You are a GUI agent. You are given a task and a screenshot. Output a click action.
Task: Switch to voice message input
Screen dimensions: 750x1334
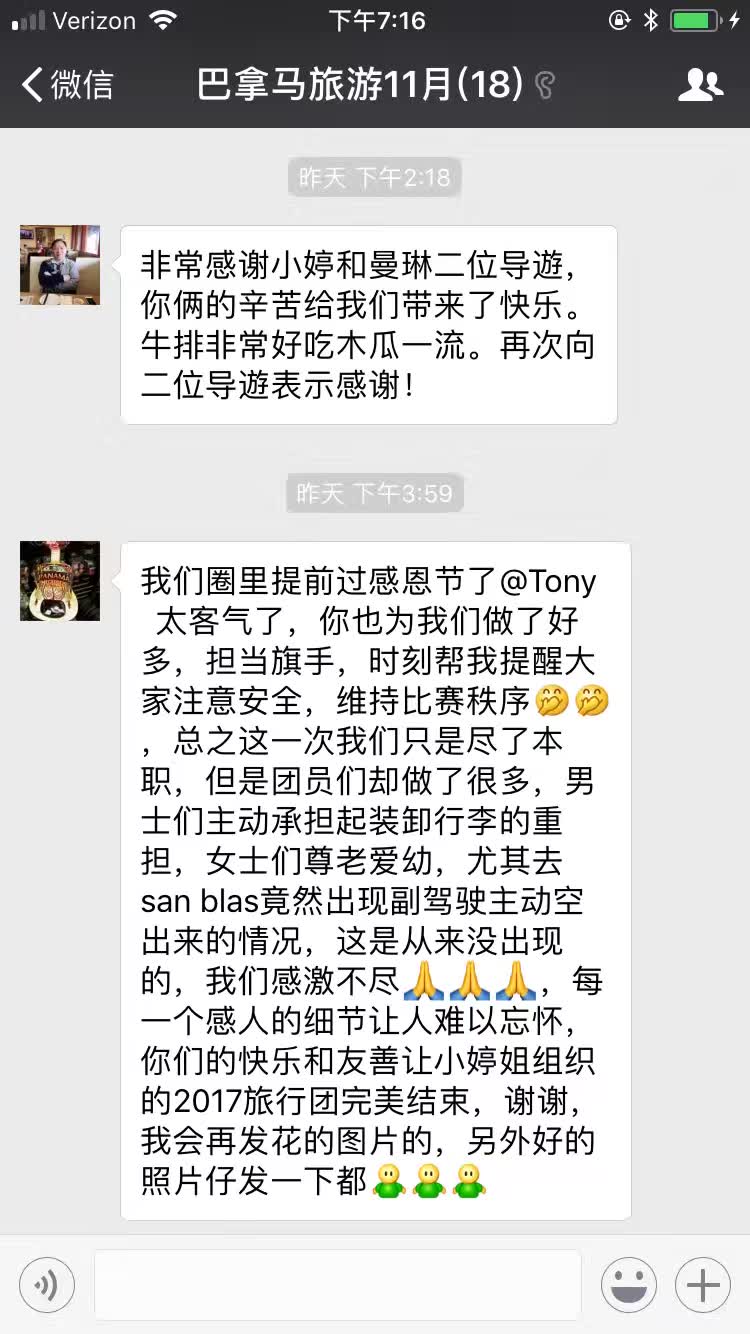(47, 1285)
